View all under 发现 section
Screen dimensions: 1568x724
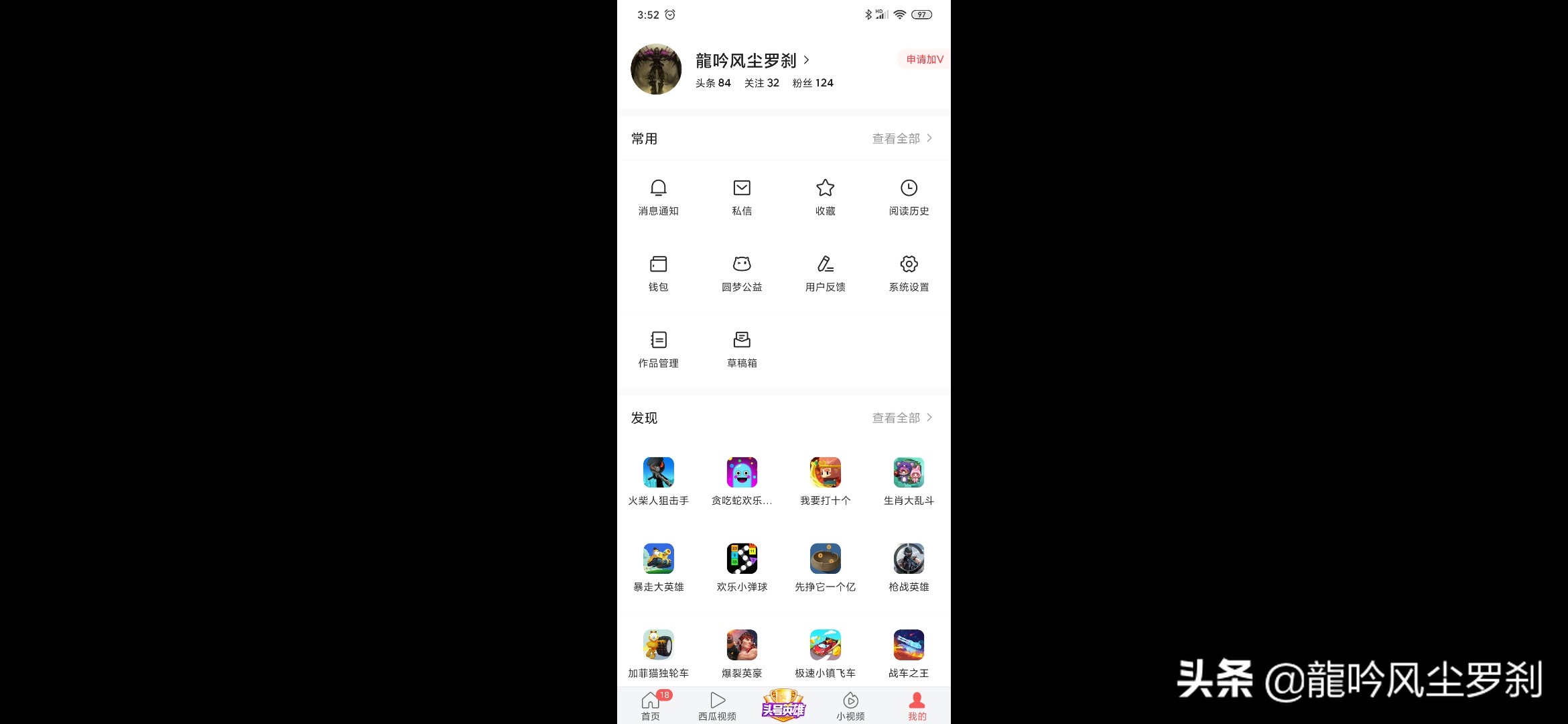coord(901,418)
